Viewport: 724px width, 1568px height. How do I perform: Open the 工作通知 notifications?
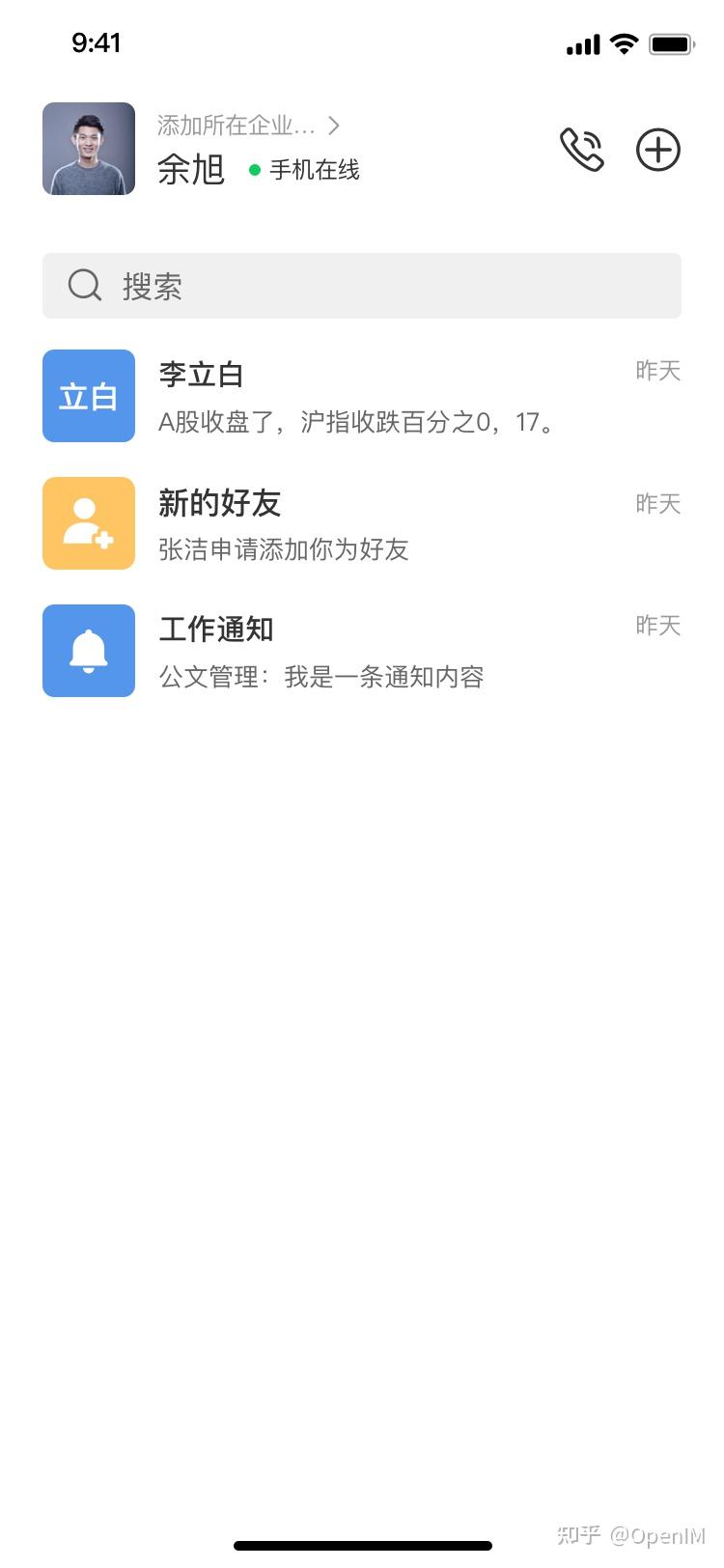click(362, 650)
